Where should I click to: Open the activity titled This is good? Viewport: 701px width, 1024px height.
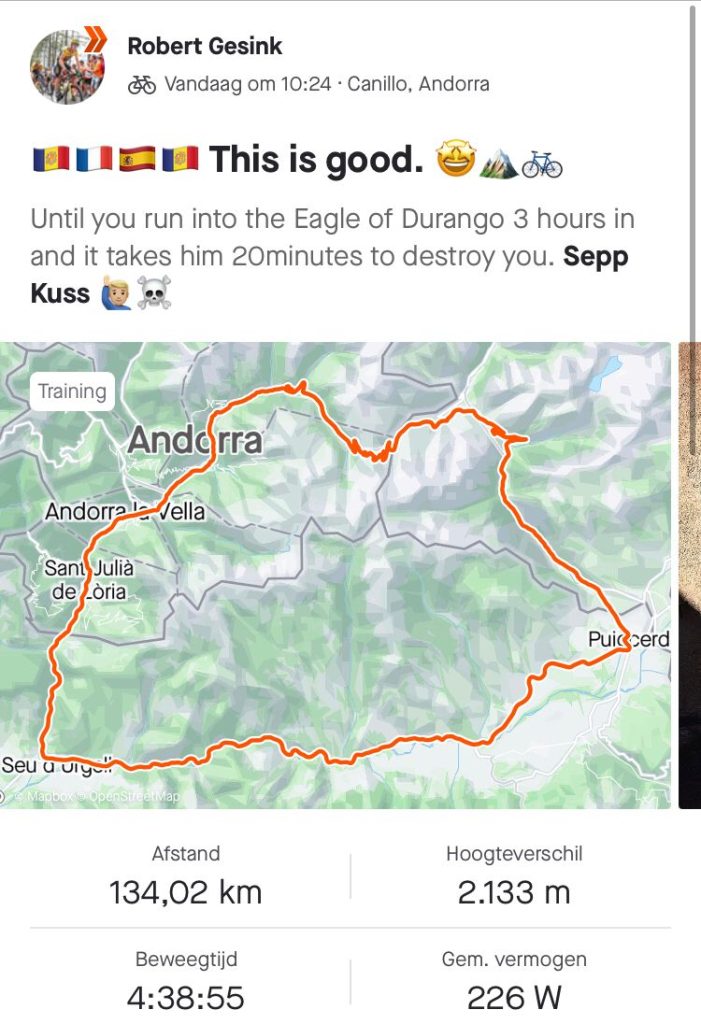click(317, 159)
